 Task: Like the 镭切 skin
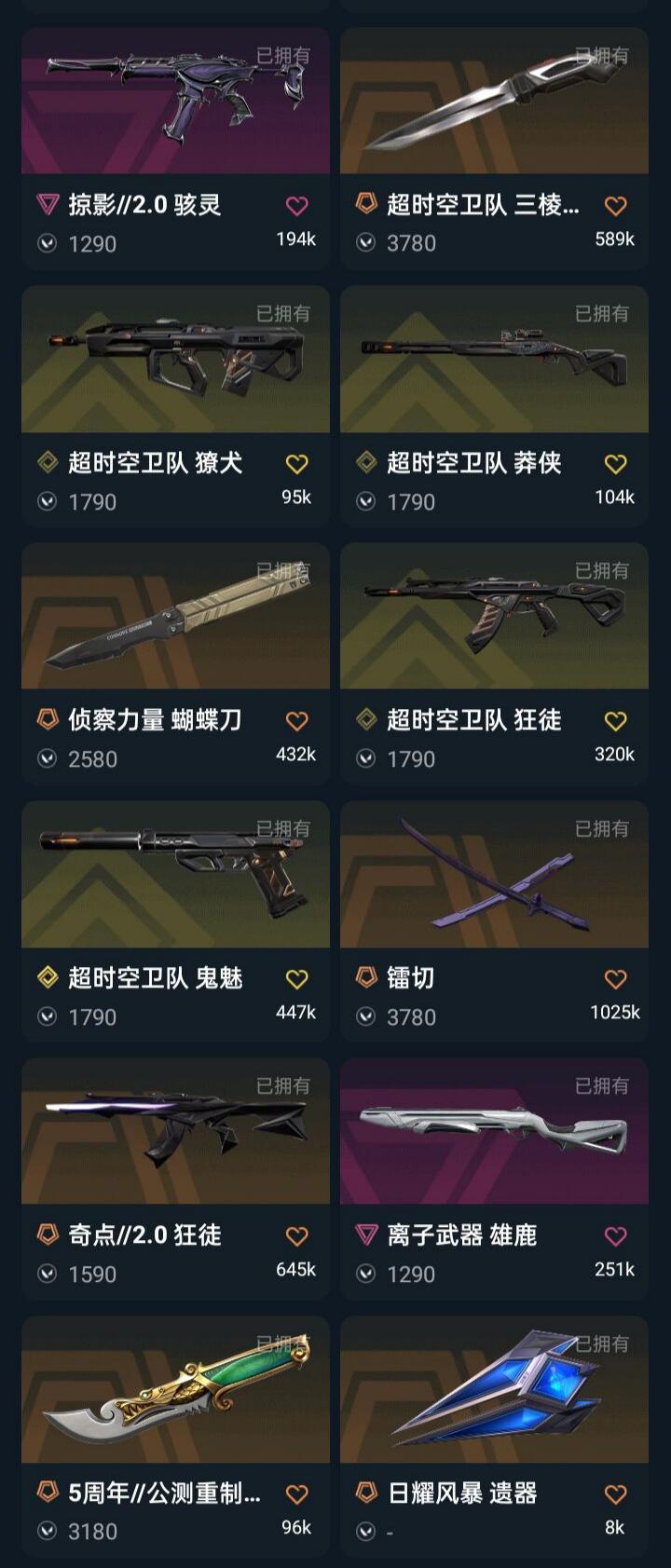[x=615, y=979]
